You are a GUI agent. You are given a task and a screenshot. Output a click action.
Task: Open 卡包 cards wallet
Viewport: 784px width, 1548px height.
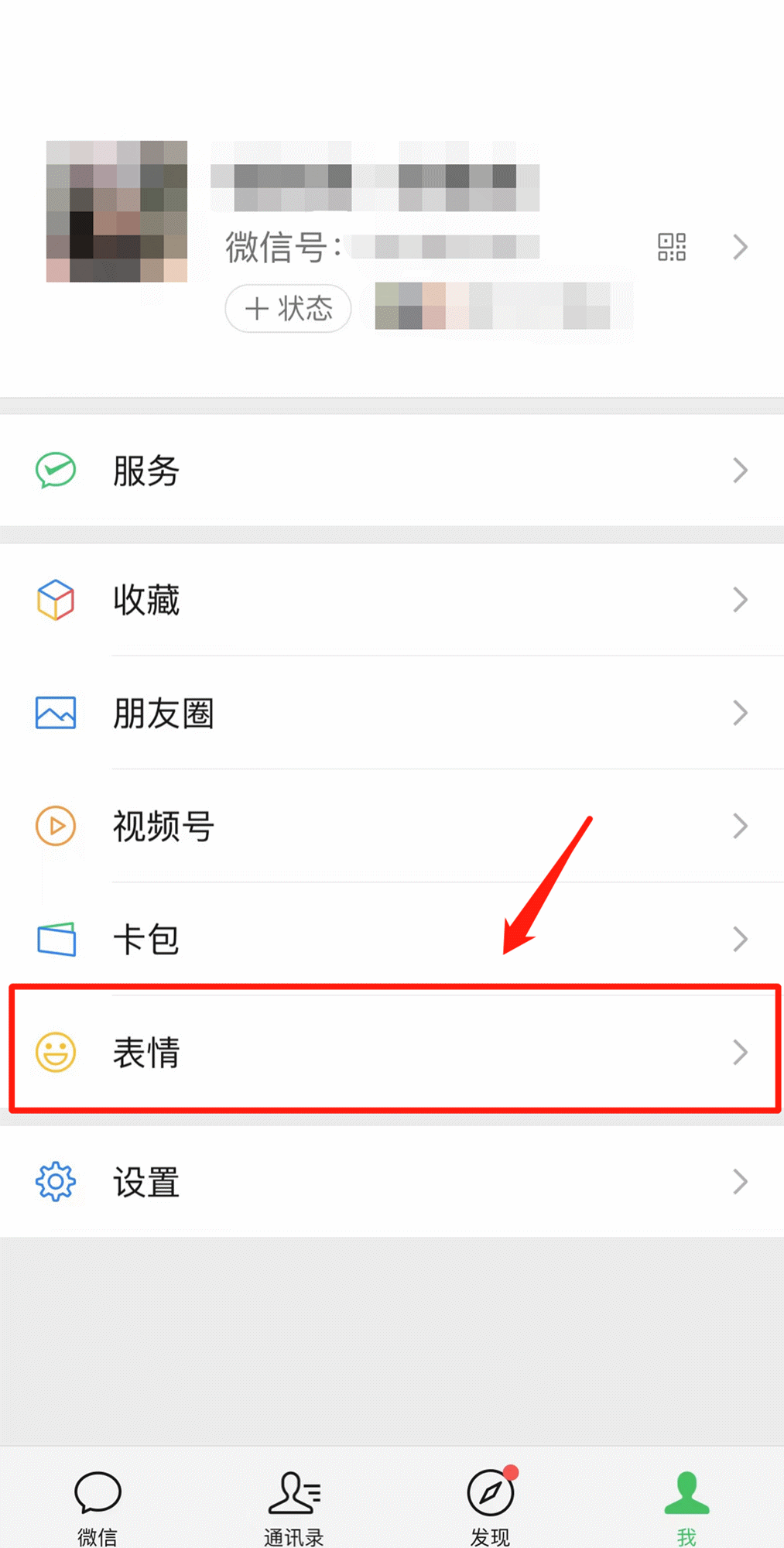pos(392,939)
